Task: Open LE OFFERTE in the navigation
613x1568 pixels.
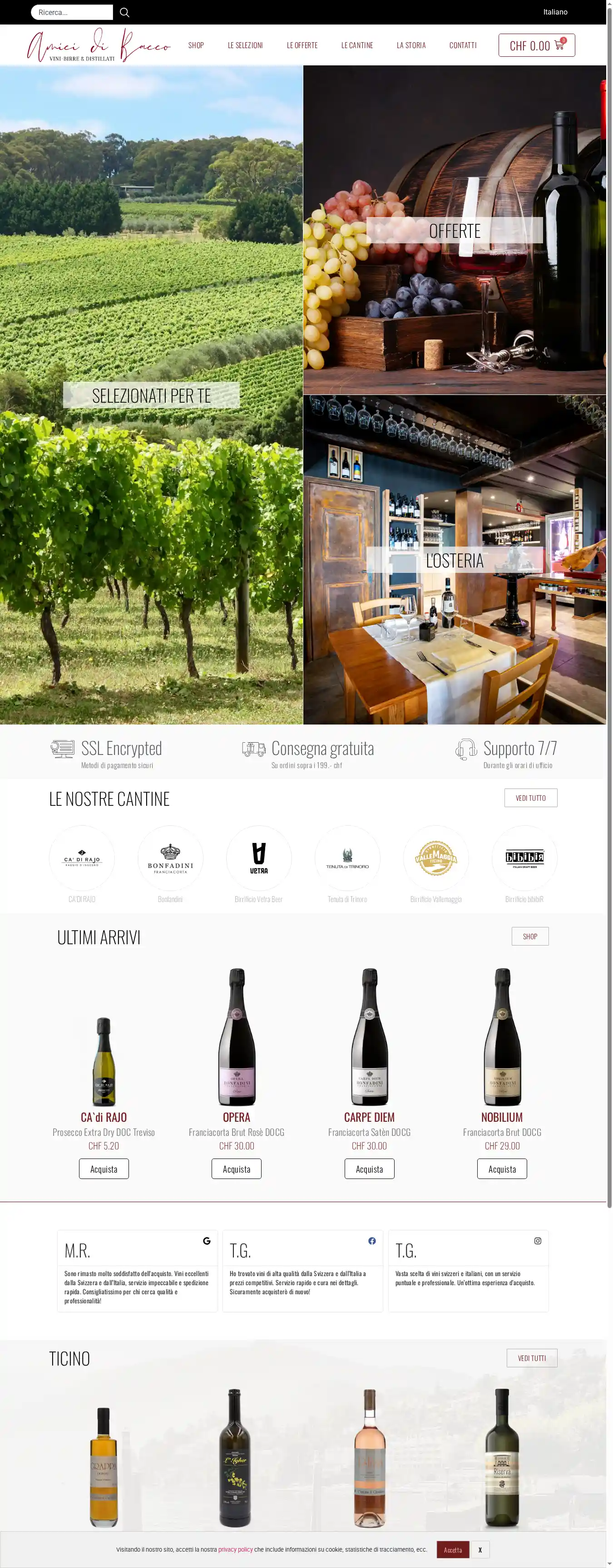Action: [x=302, y=45]
